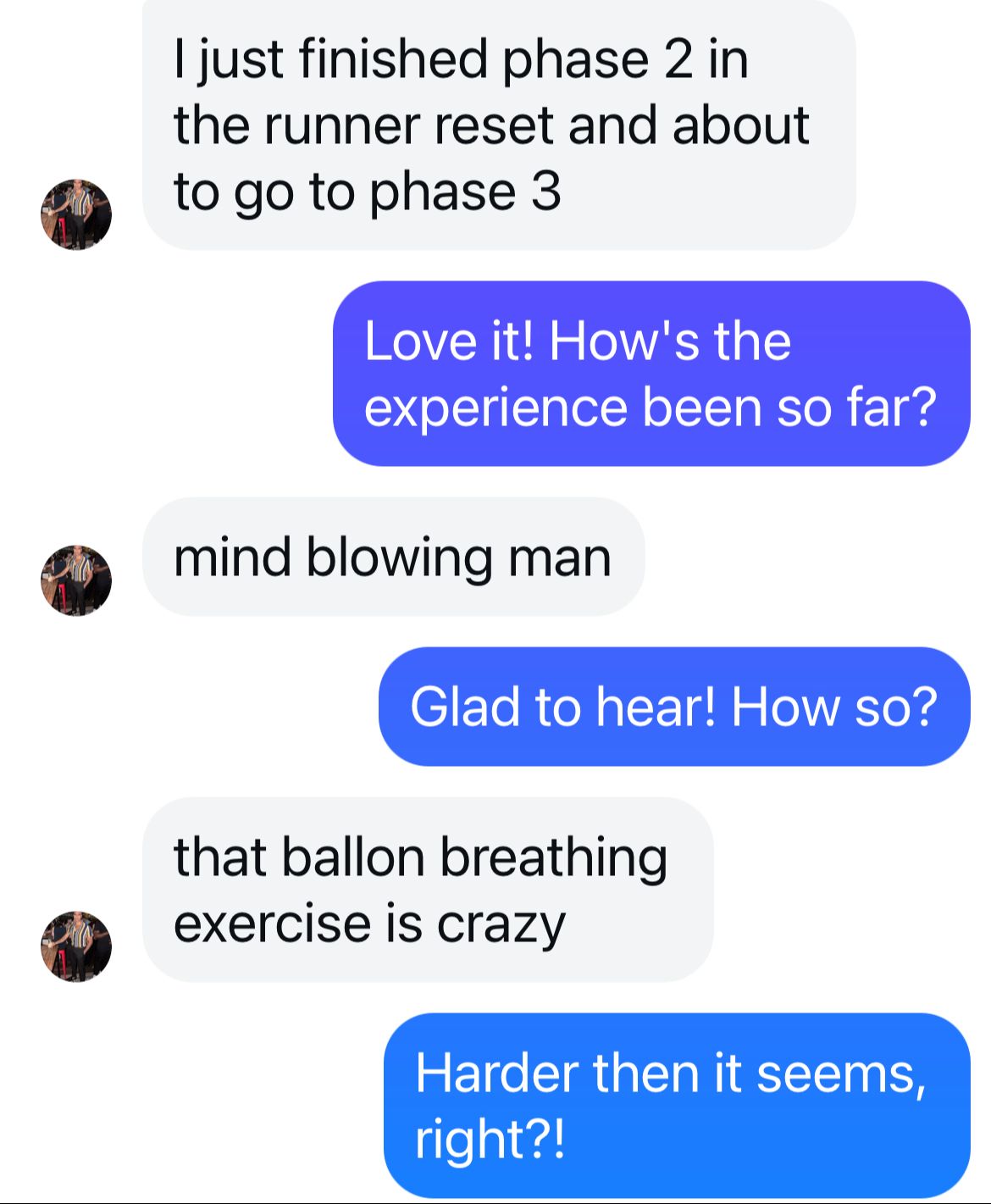Image resolution: width=991 pixels, height=1204 pixels.
Task: Open sender's avatar beside the phase 3 message
Action: click(x=76, y=214)
